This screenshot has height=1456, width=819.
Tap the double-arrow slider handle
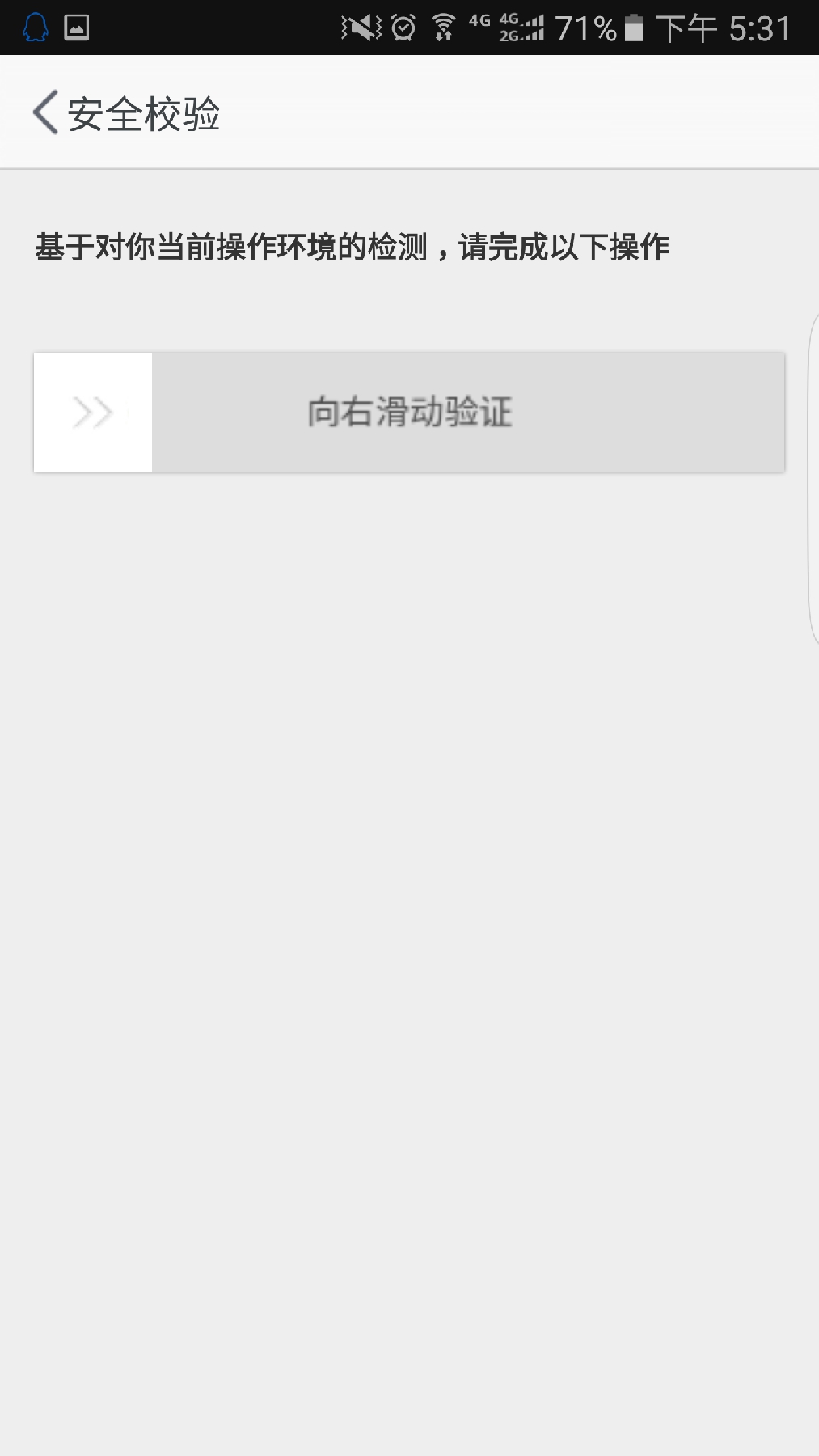click(x=93, y=413)
